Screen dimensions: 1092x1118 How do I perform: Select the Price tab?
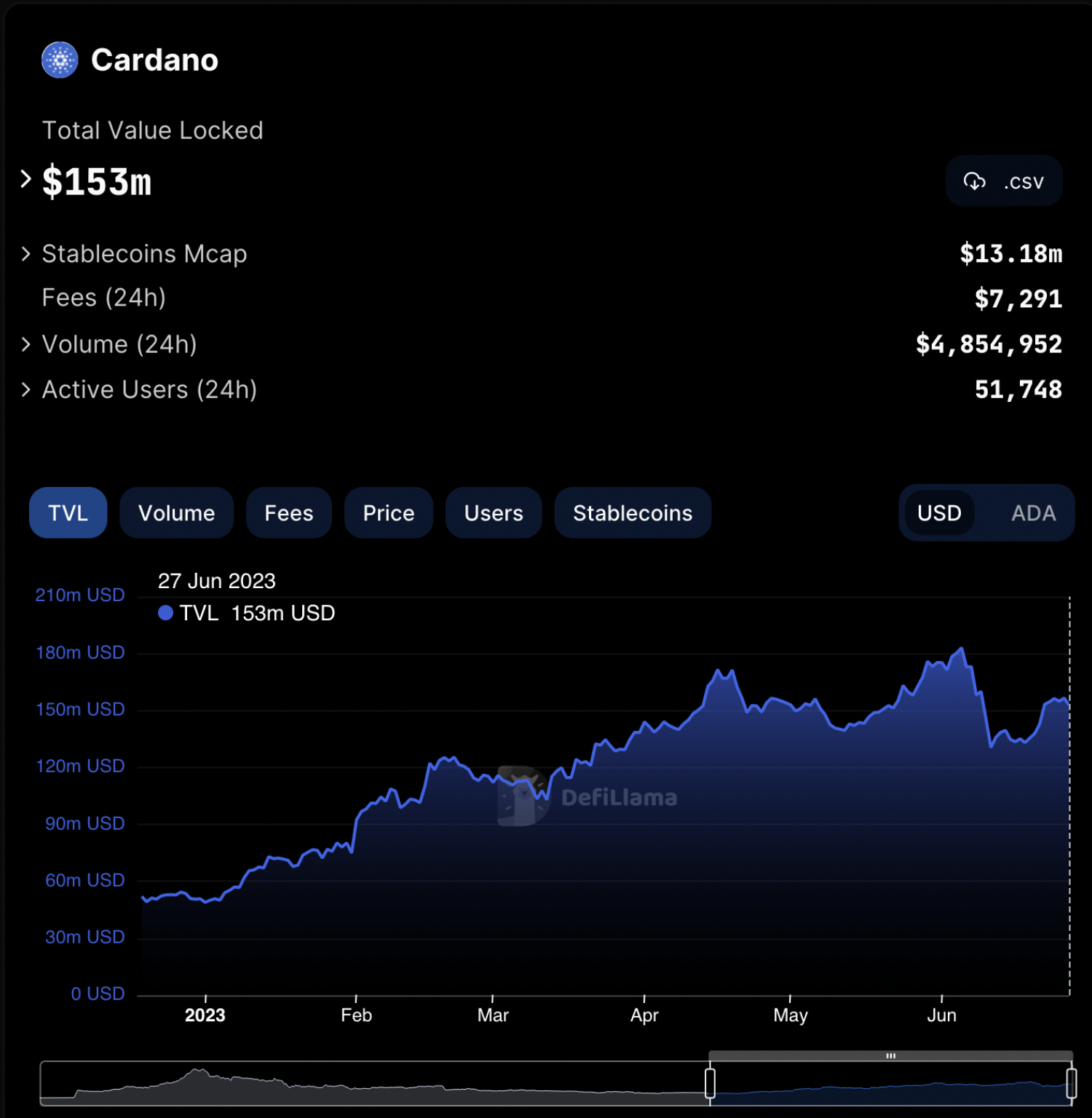[x=388, y=512]
